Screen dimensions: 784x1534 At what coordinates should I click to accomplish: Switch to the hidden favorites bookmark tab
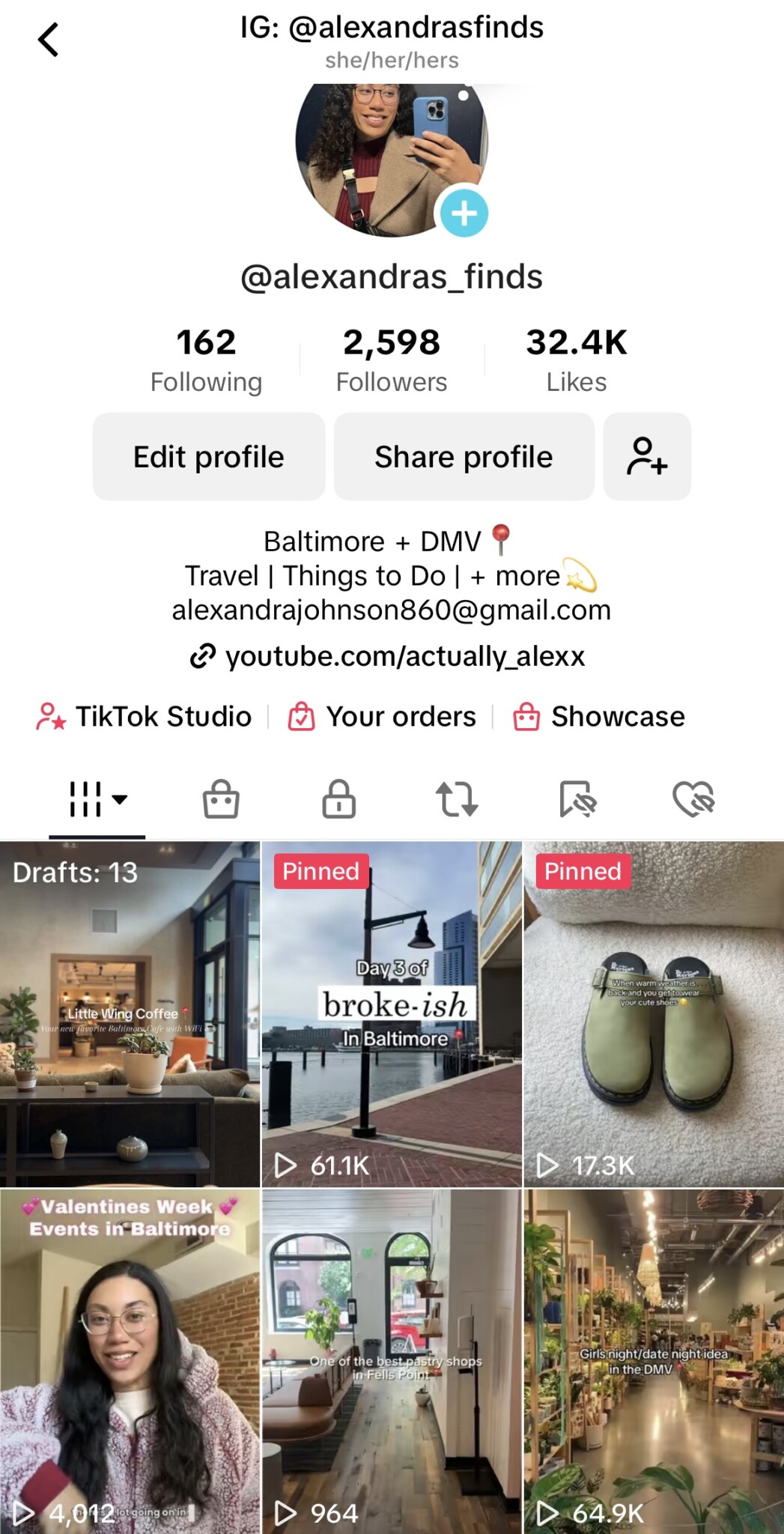577,799
